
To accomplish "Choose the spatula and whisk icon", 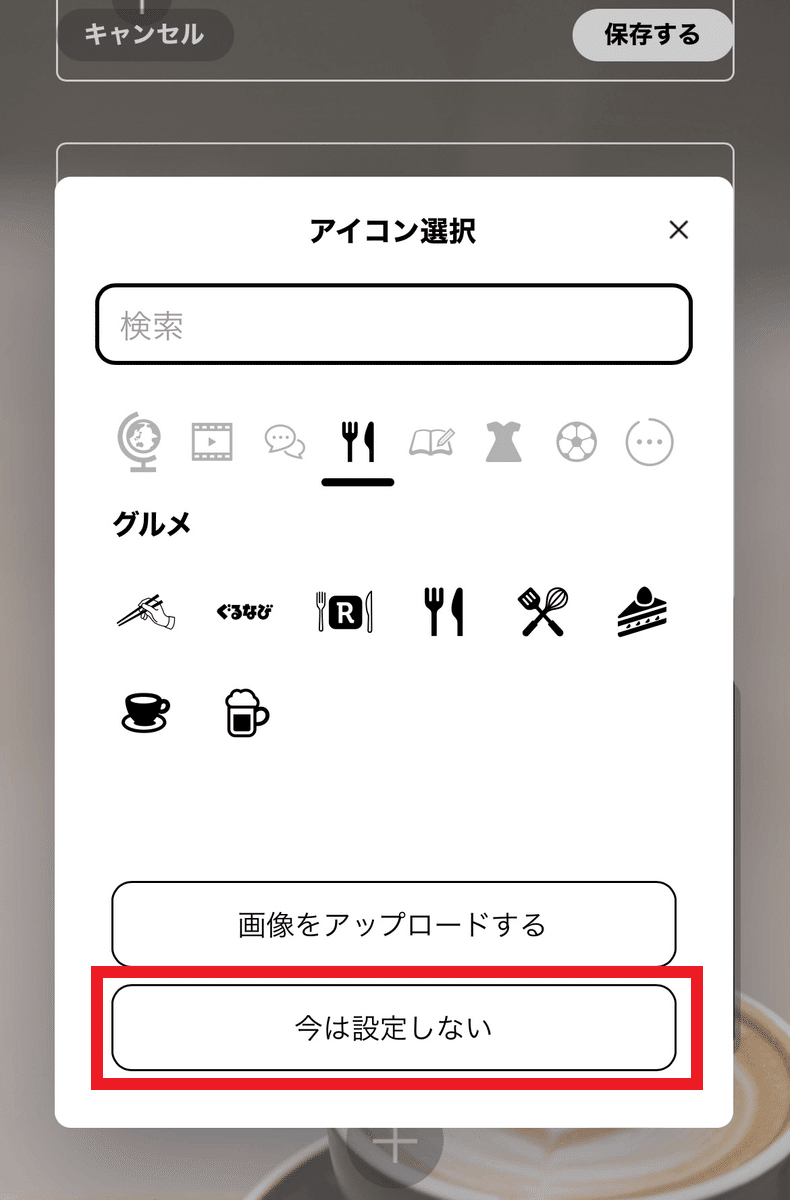I will pyautogui.click(x=542, y=611).
